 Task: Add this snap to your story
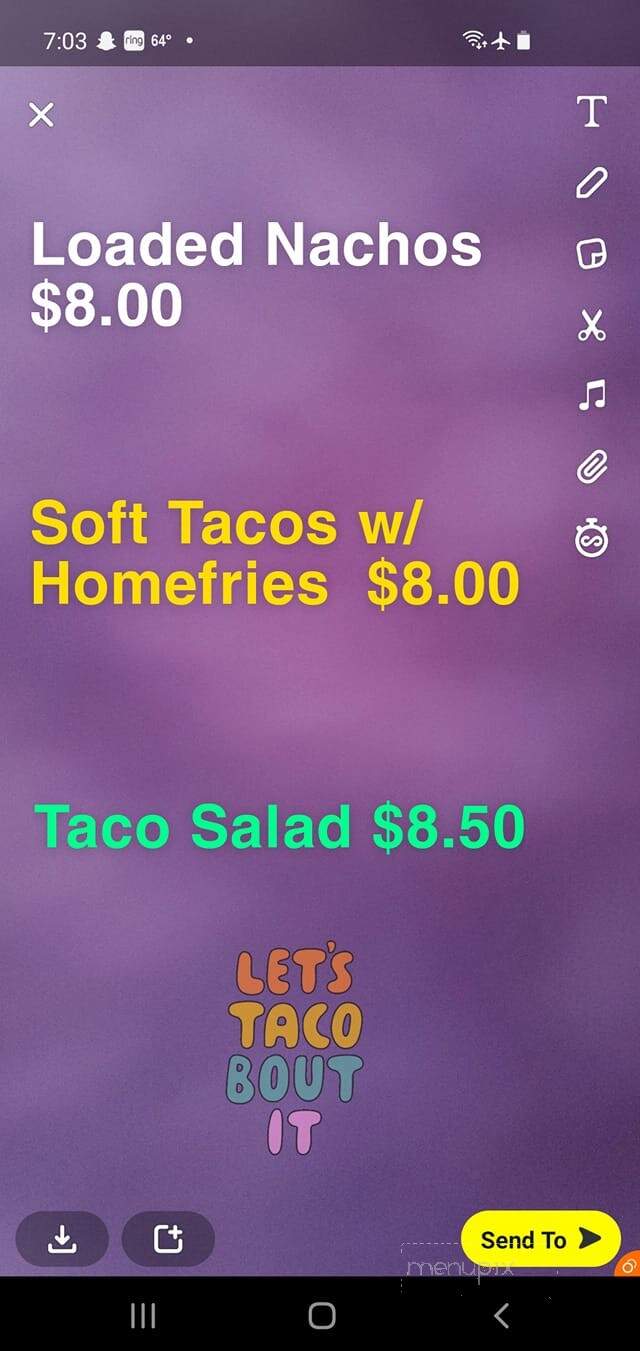[x=168, y=1239]
